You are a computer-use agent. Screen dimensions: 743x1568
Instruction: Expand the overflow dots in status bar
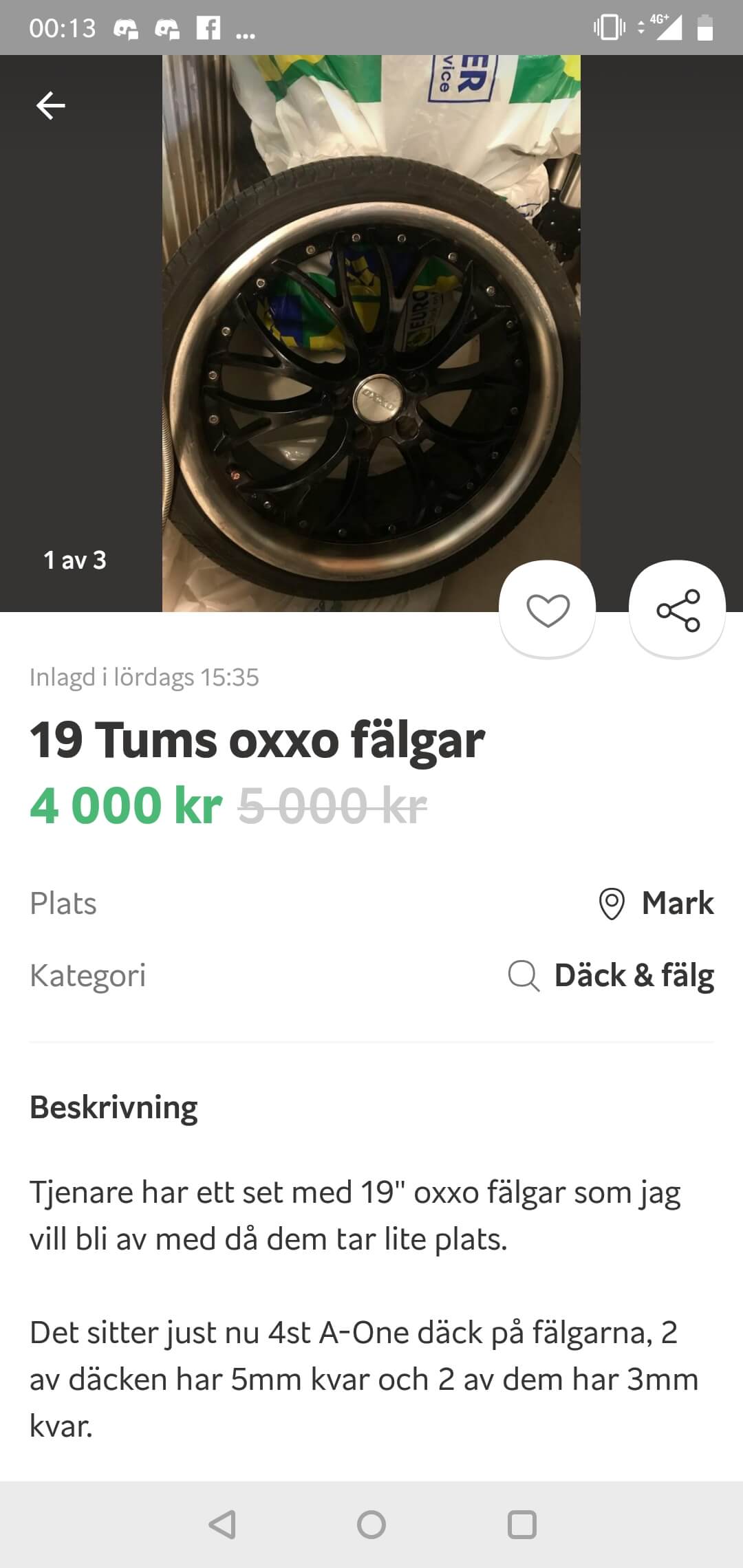click(245, 31)
